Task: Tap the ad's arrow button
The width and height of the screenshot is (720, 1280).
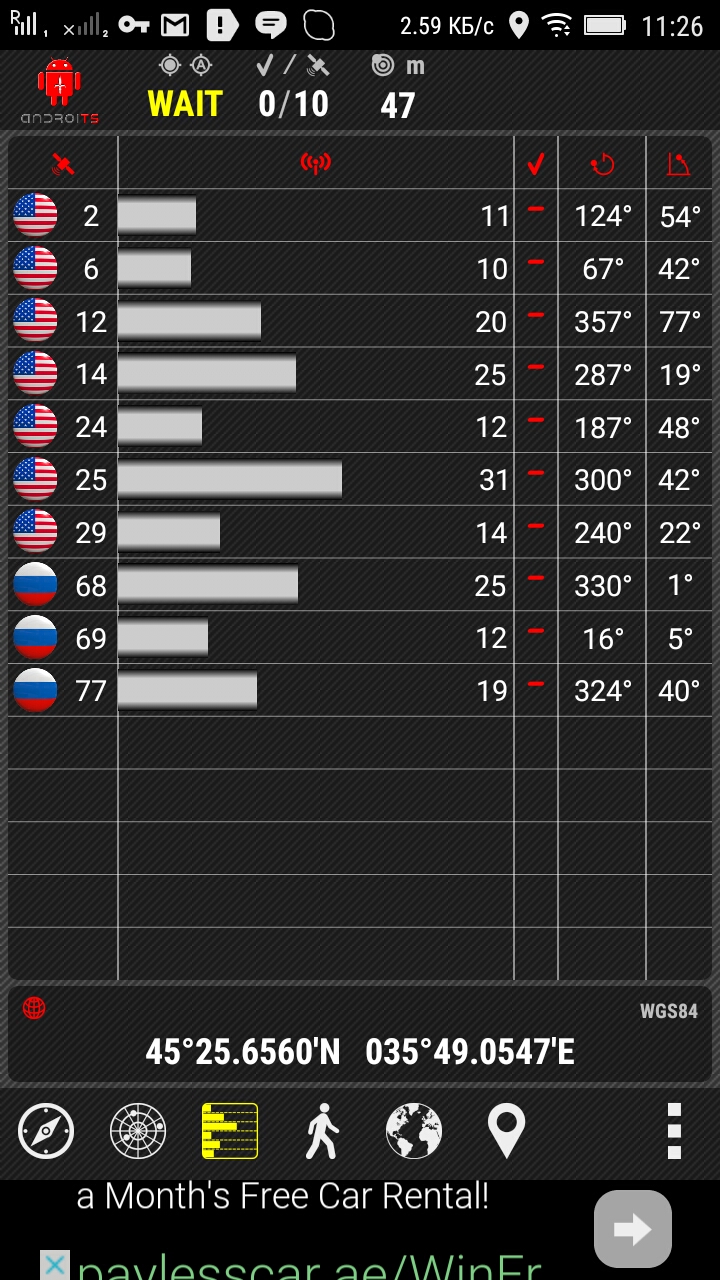Action: tap(632, 1229)
